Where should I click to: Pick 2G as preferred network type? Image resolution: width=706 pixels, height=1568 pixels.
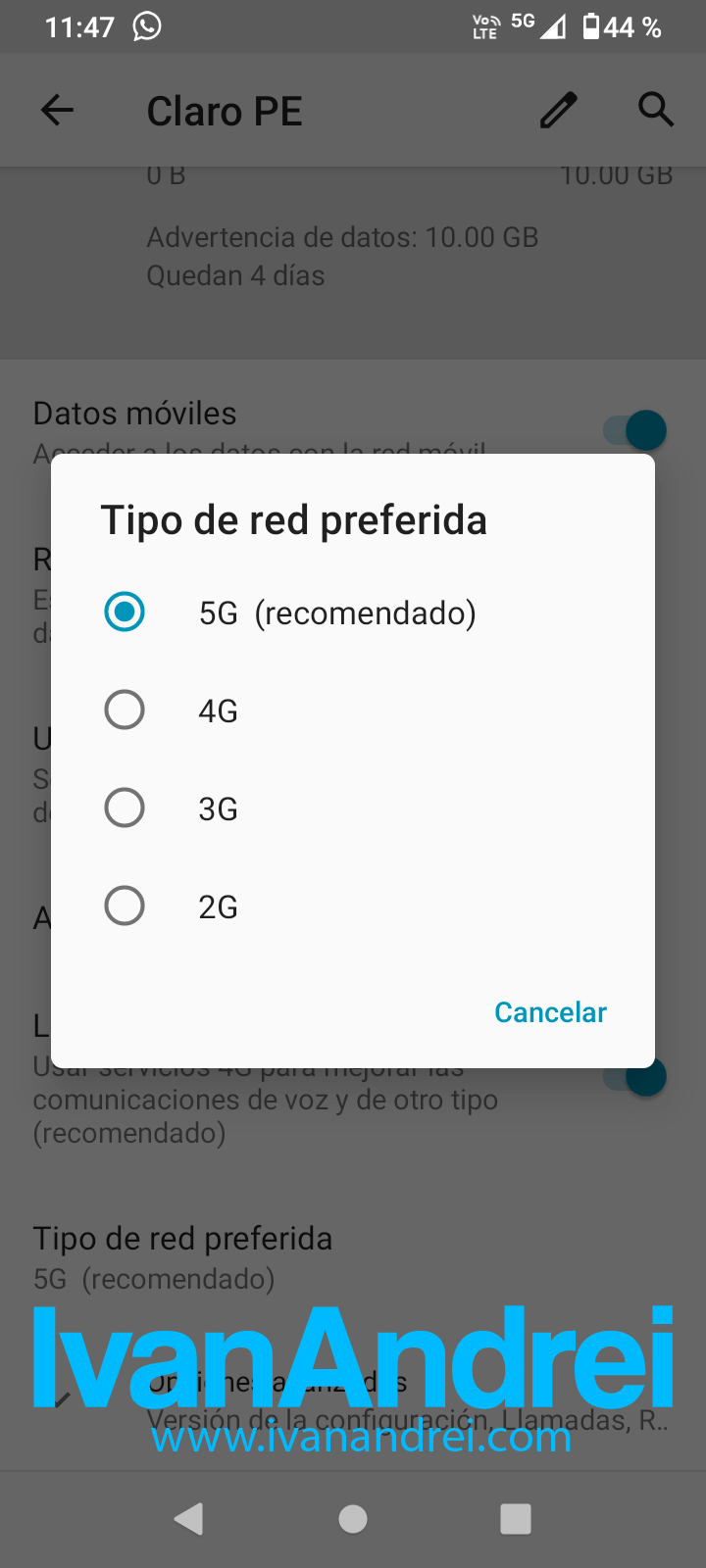click(x=125, y=906)
